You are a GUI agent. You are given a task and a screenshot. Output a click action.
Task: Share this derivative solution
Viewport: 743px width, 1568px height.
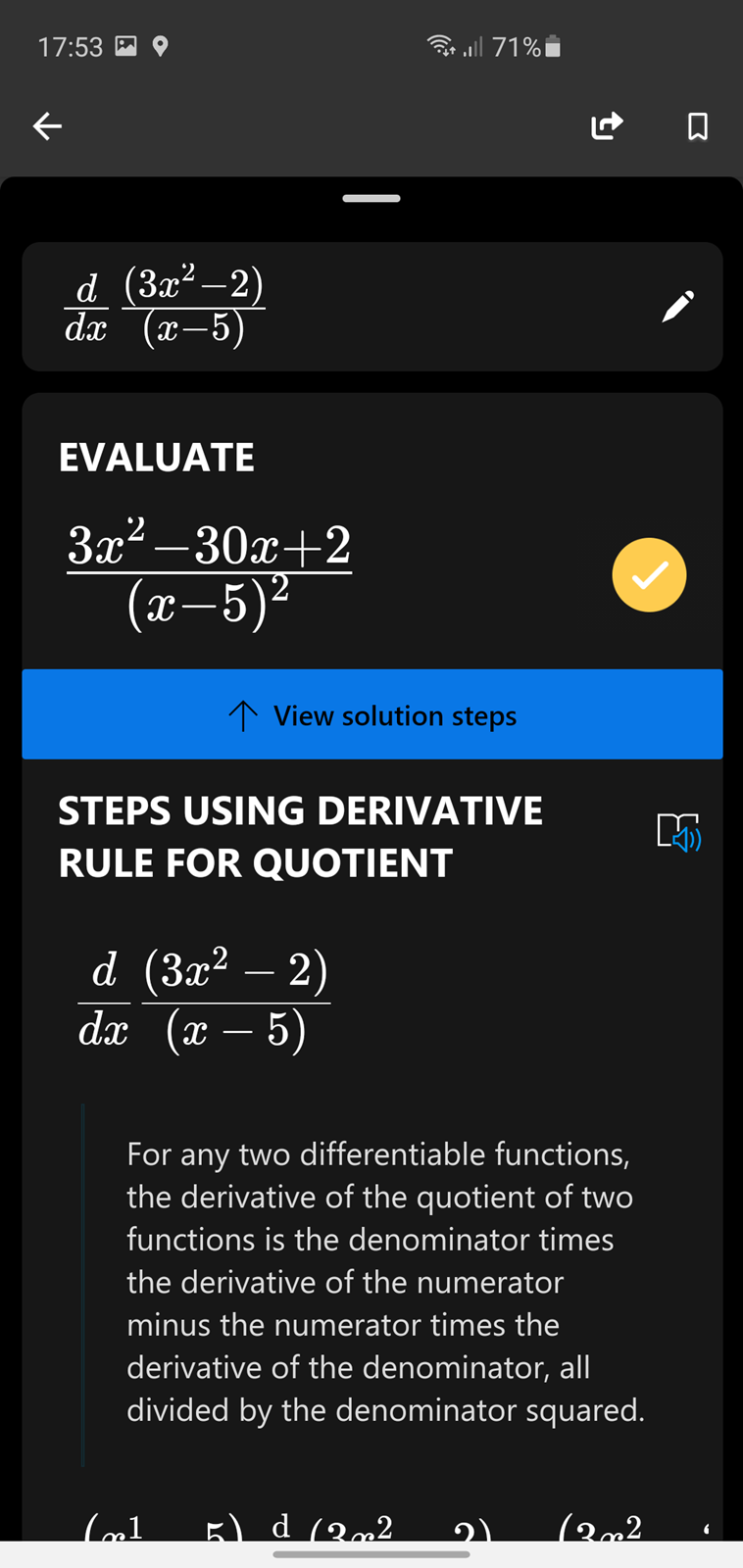[607, 125]
